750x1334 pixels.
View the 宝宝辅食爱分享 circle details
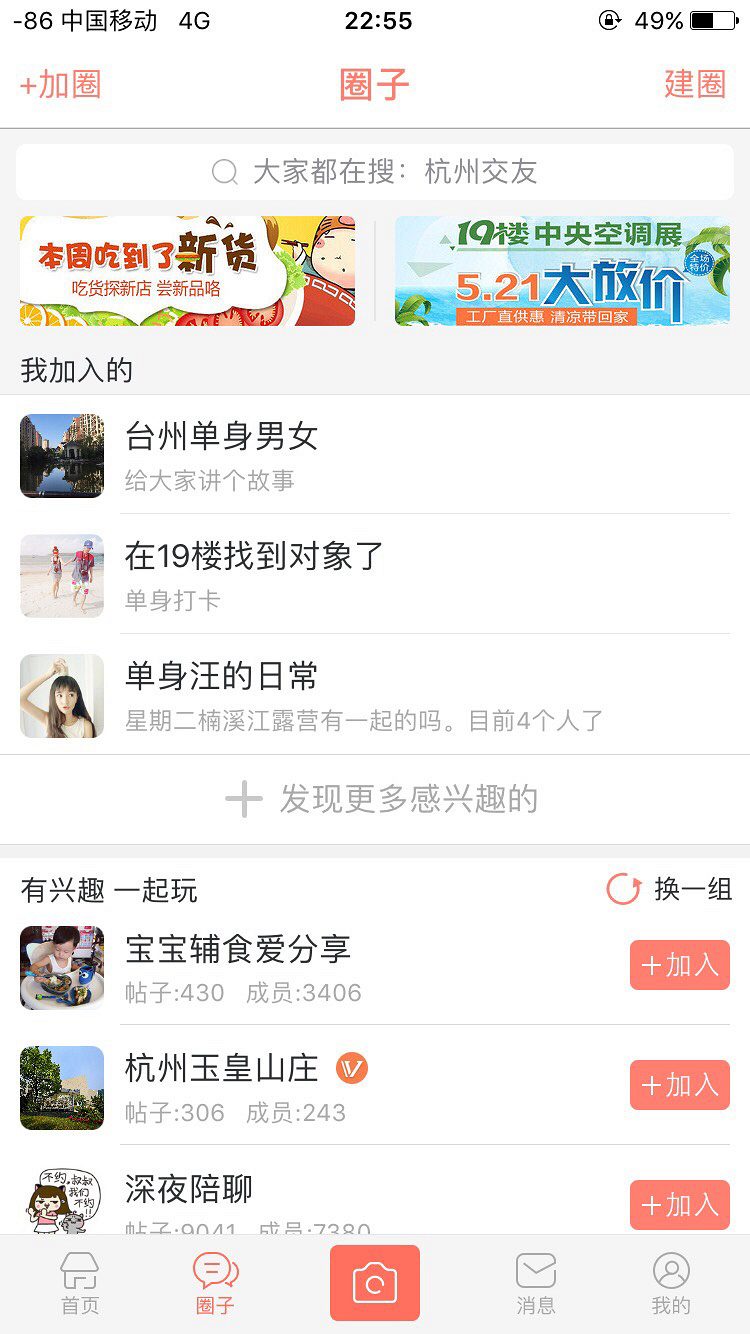tap(300, 967)
